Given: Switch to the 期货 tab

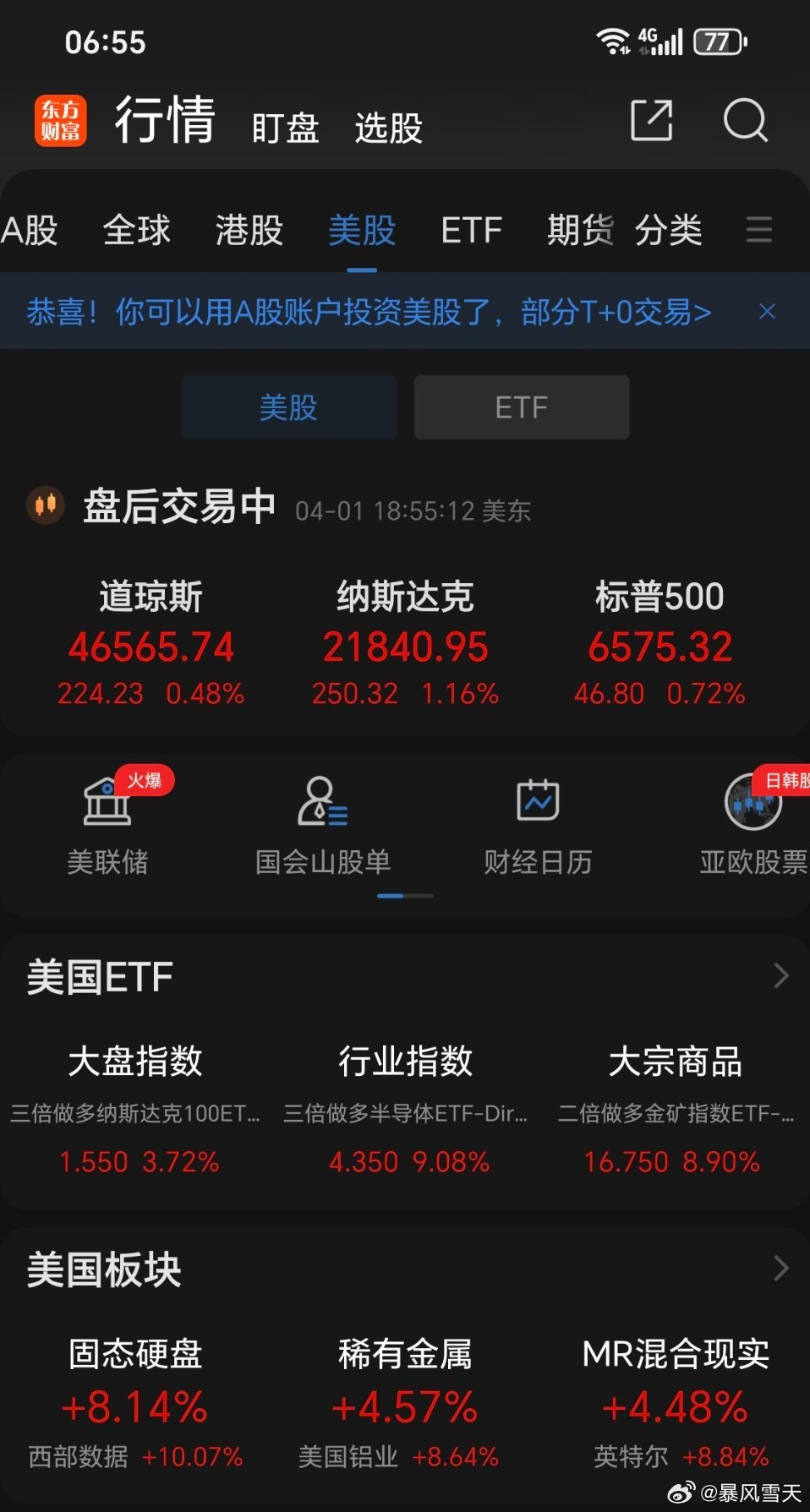Looking at the screenshot, I should click(580, 231).
